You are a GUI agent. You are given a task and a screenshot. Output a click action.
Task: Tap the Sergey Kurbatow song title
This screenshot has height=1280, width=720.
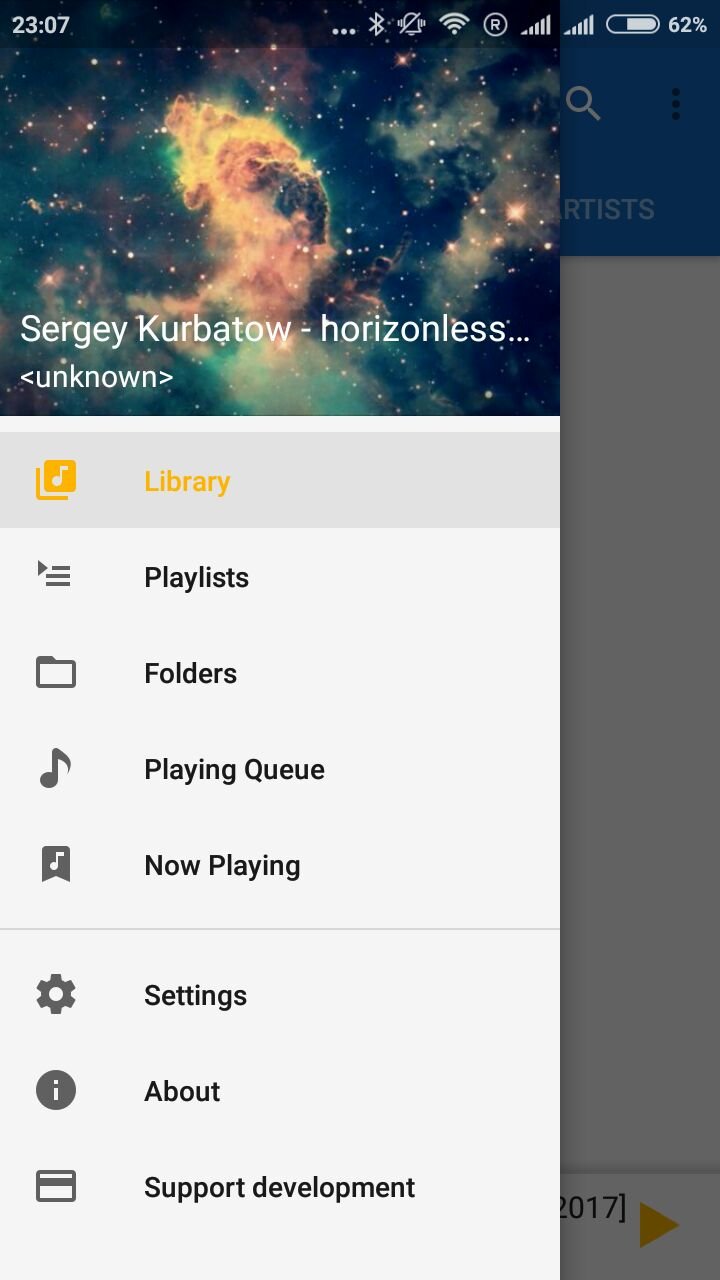click(276, 329)
